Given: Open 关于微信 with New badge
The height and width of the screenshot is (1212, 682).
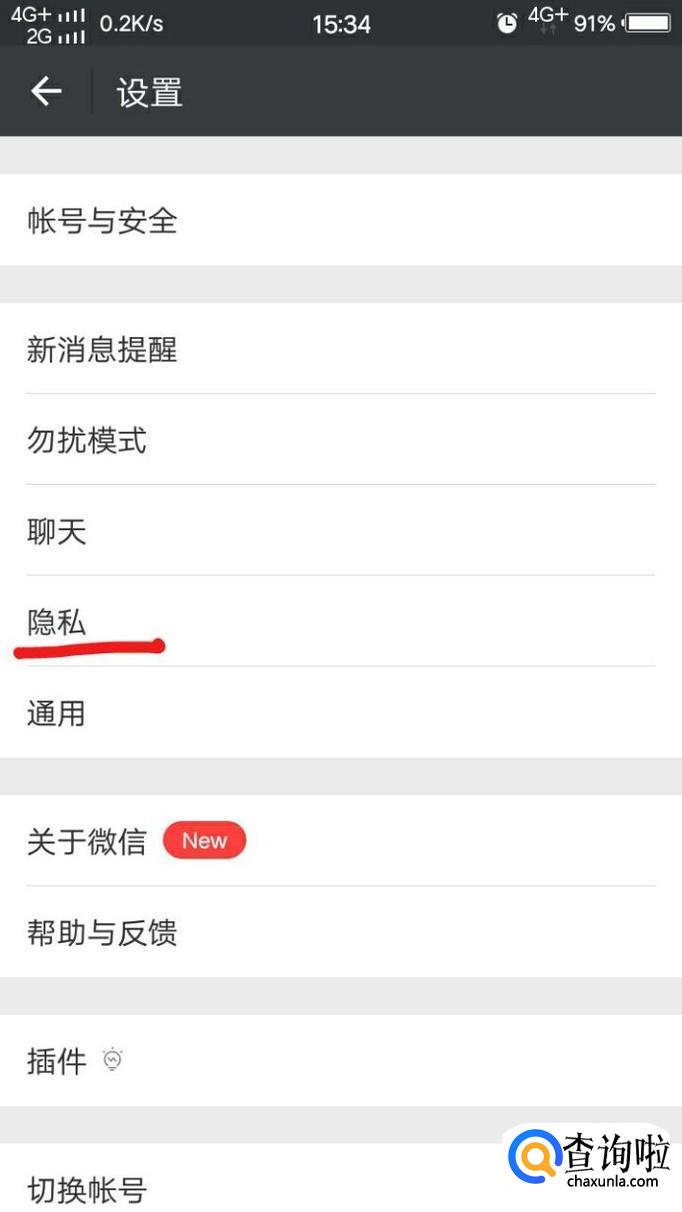Looking at the screenshot, I should [341, 841].
